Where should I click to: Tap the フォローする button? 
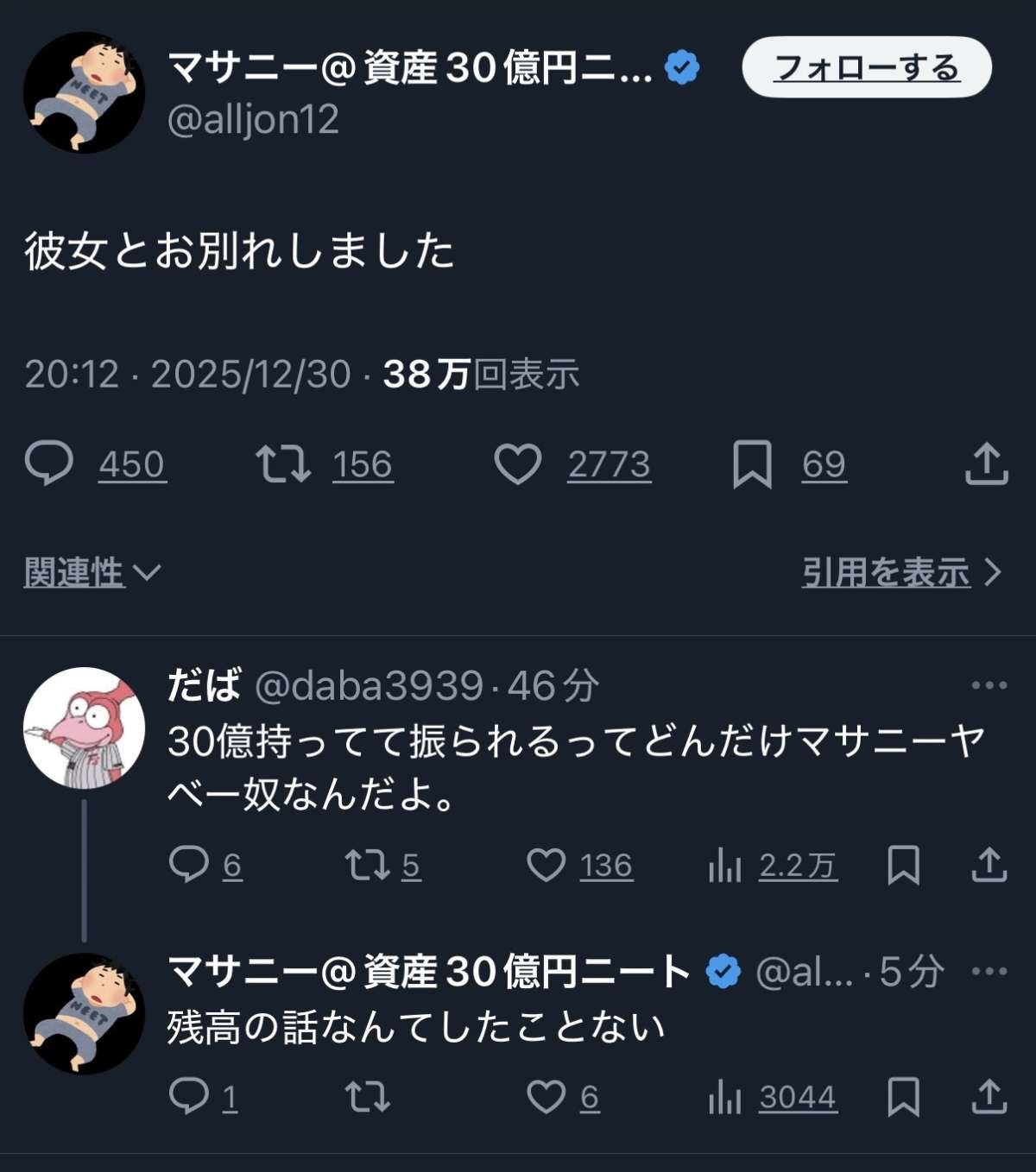click(866, 67)
